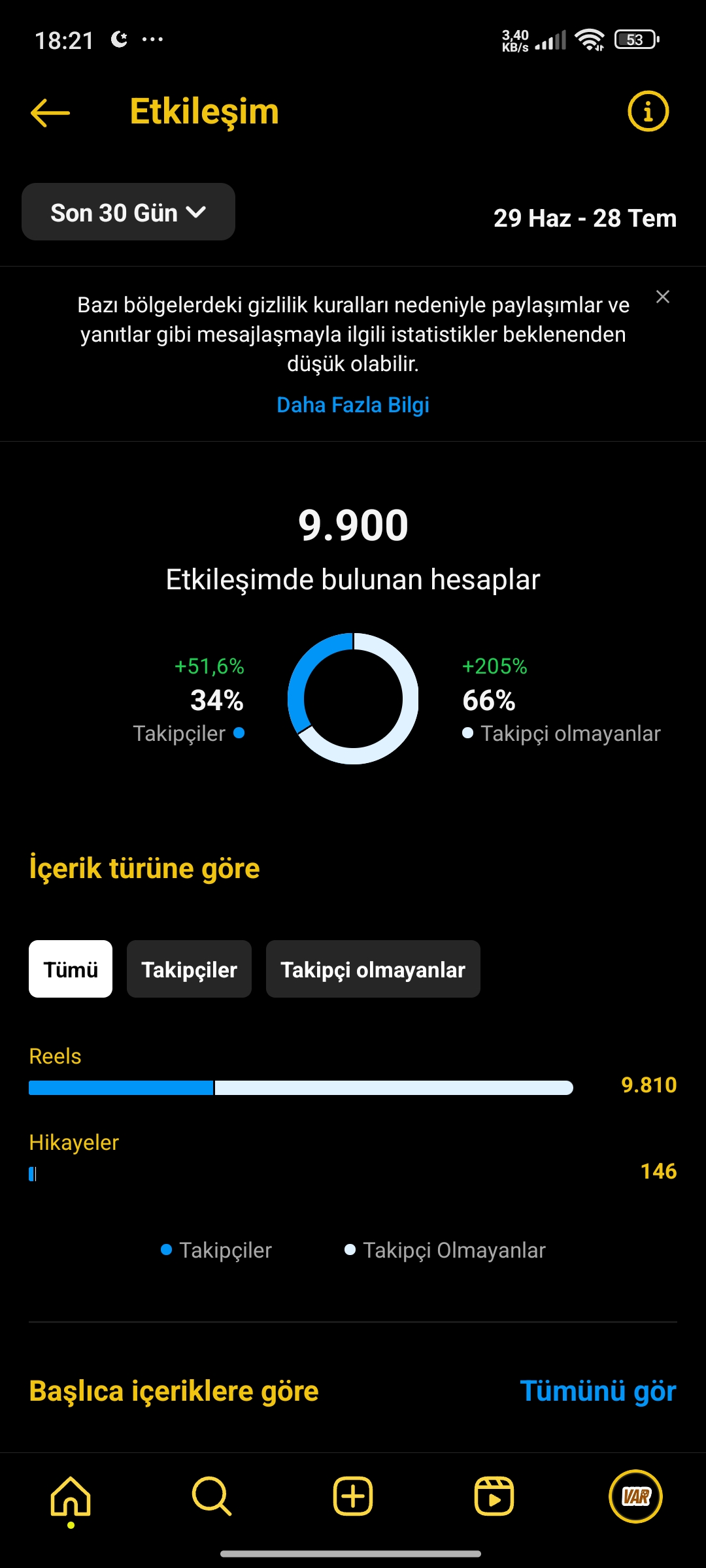Open the info icon in the header
The height and width of the screenshot is (1568, 706).
point(648,111)
